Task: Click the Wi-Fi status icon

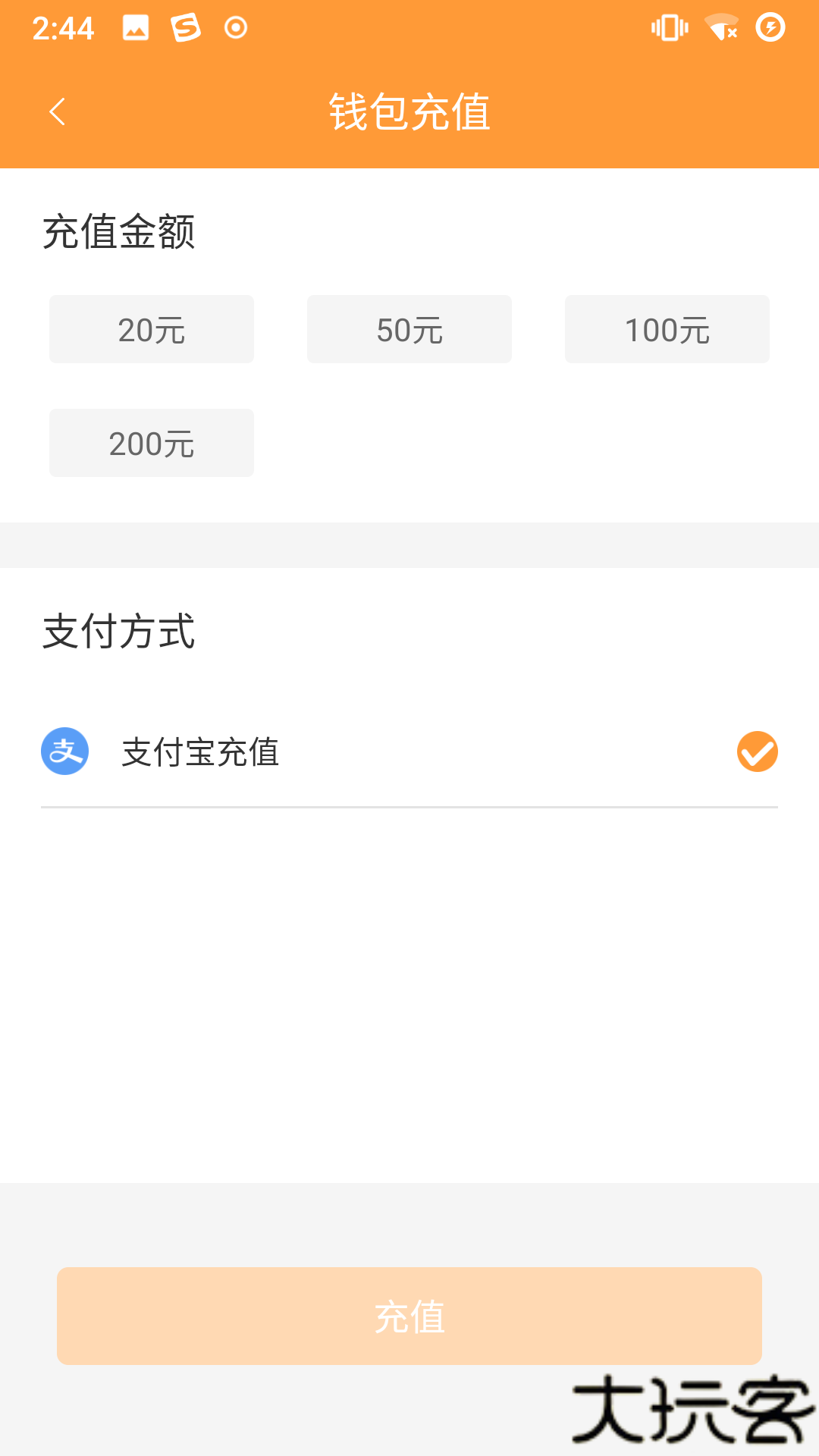Action: click(x=720, y=27)
